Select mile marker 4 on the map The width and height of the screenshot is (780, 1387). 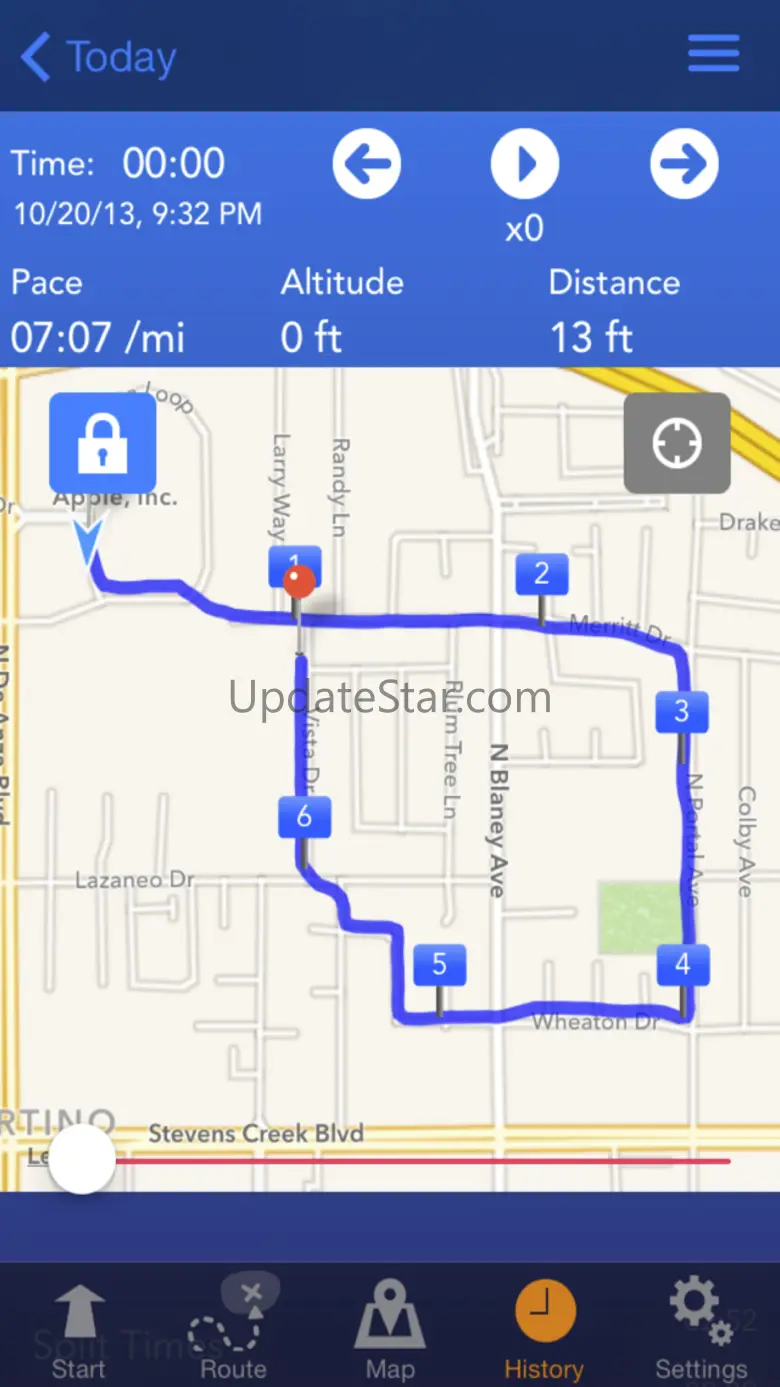pos(682,965)
